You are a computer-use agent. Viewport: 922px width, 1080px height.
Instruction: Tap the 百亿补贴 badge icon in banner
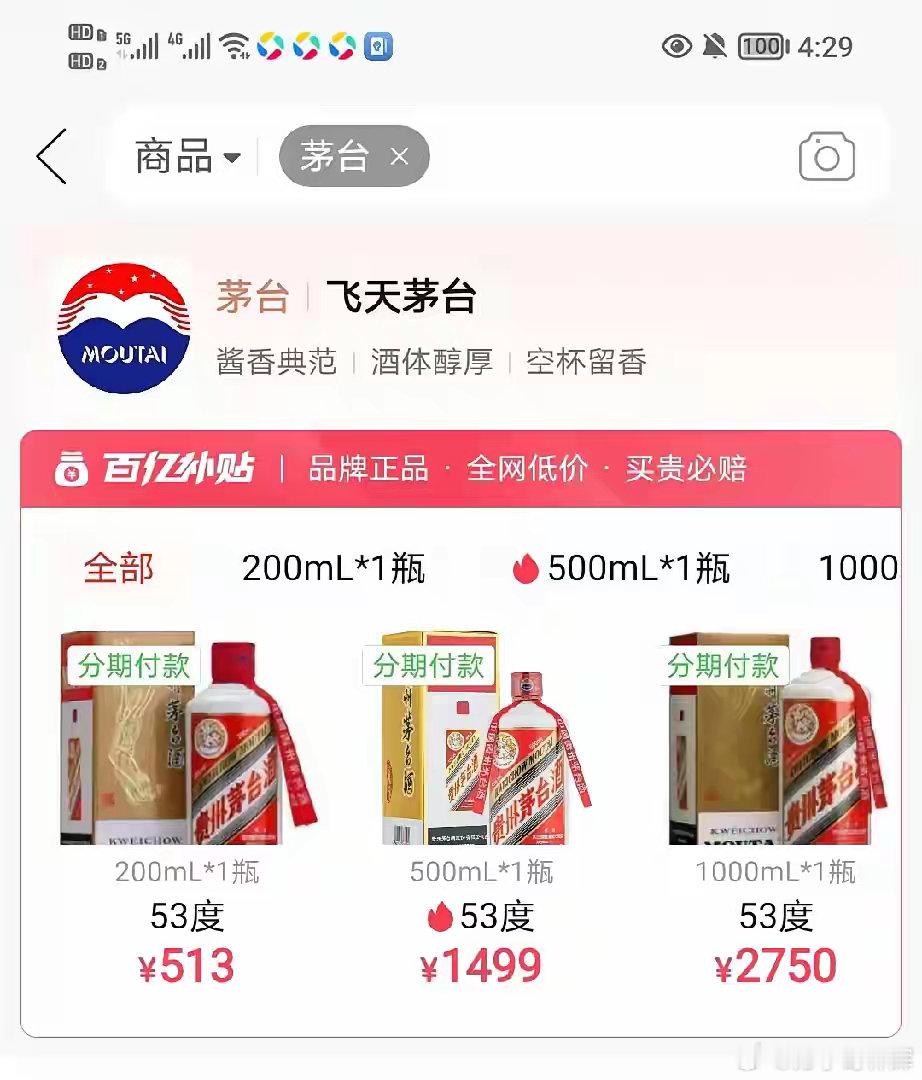(x=71, y=468)
